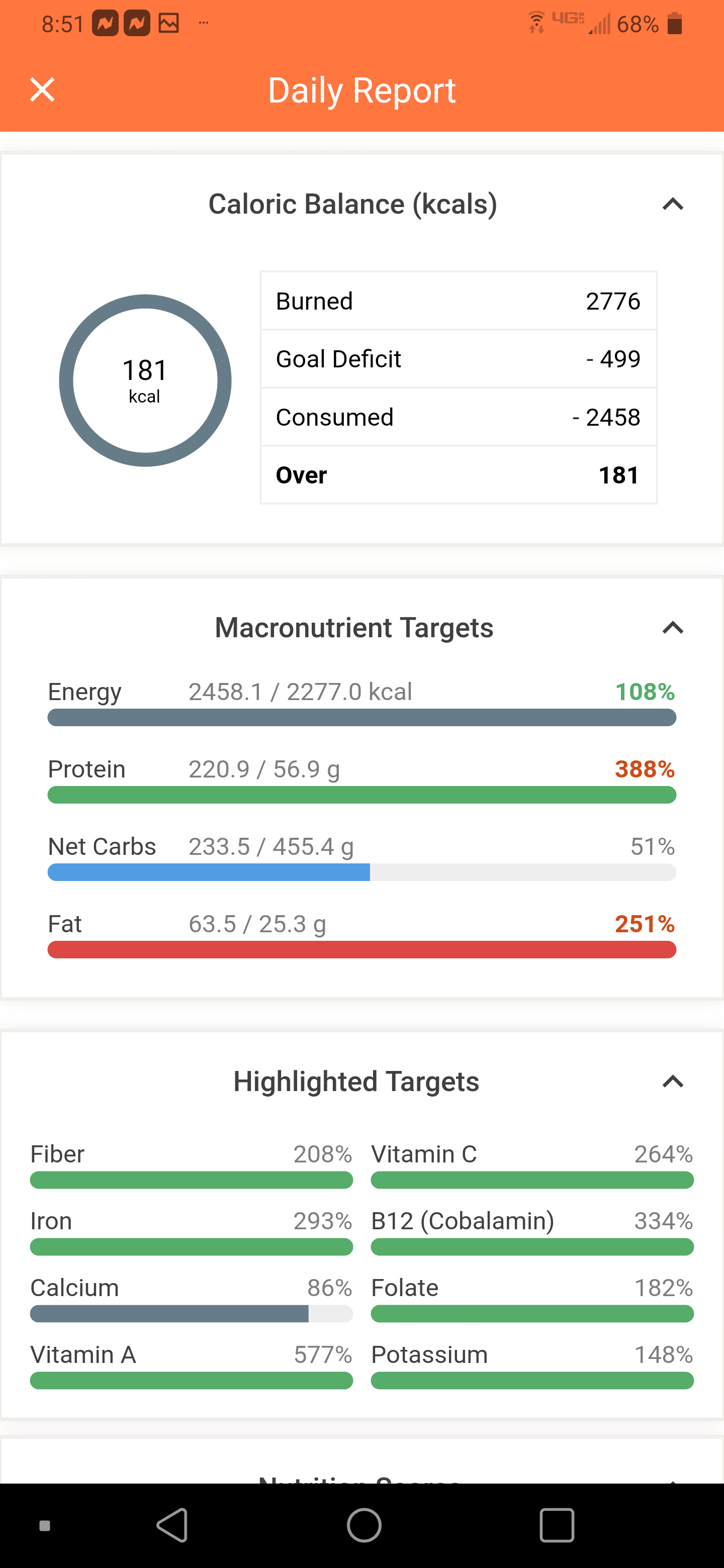Close the Daily Report screen
The image size is (724, 1568).
(x=42, y=90)
